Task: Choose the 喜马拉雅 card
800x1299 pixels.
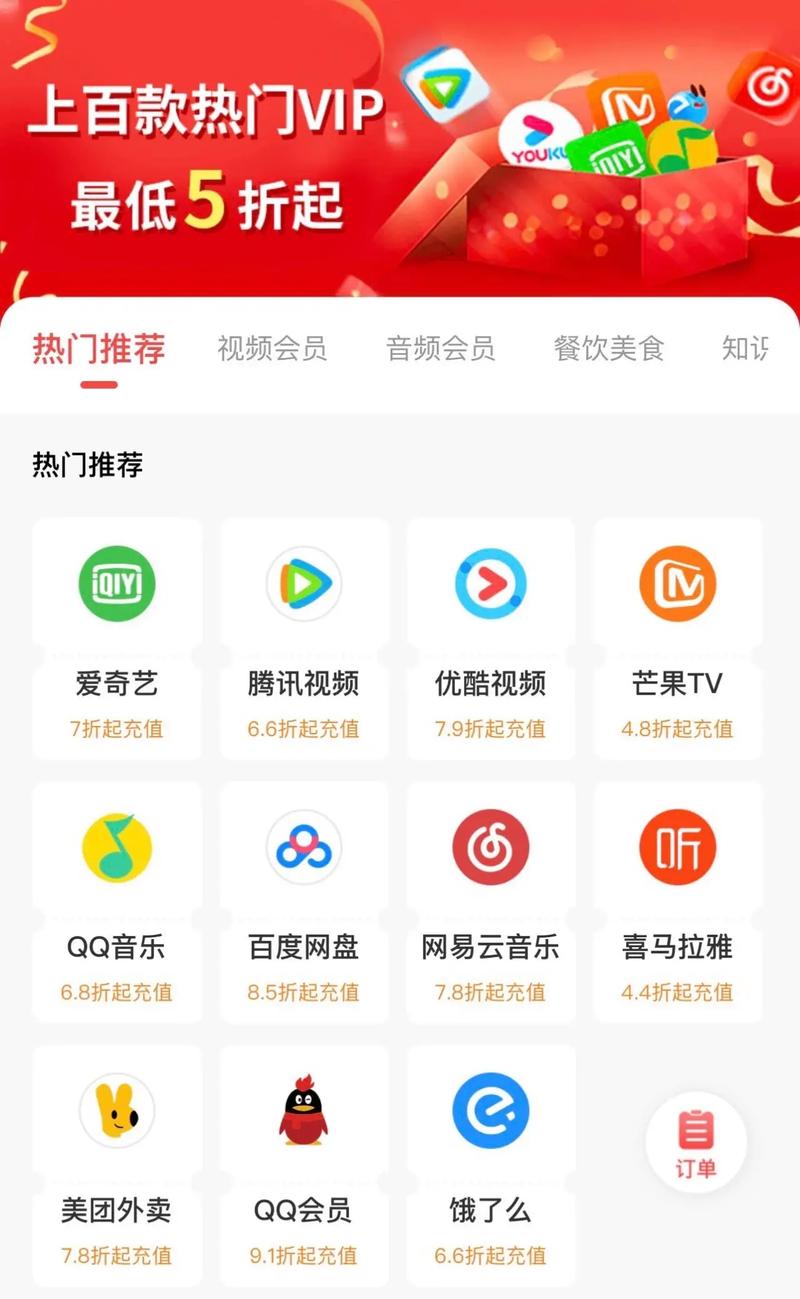Action: [x=677, y=902]
